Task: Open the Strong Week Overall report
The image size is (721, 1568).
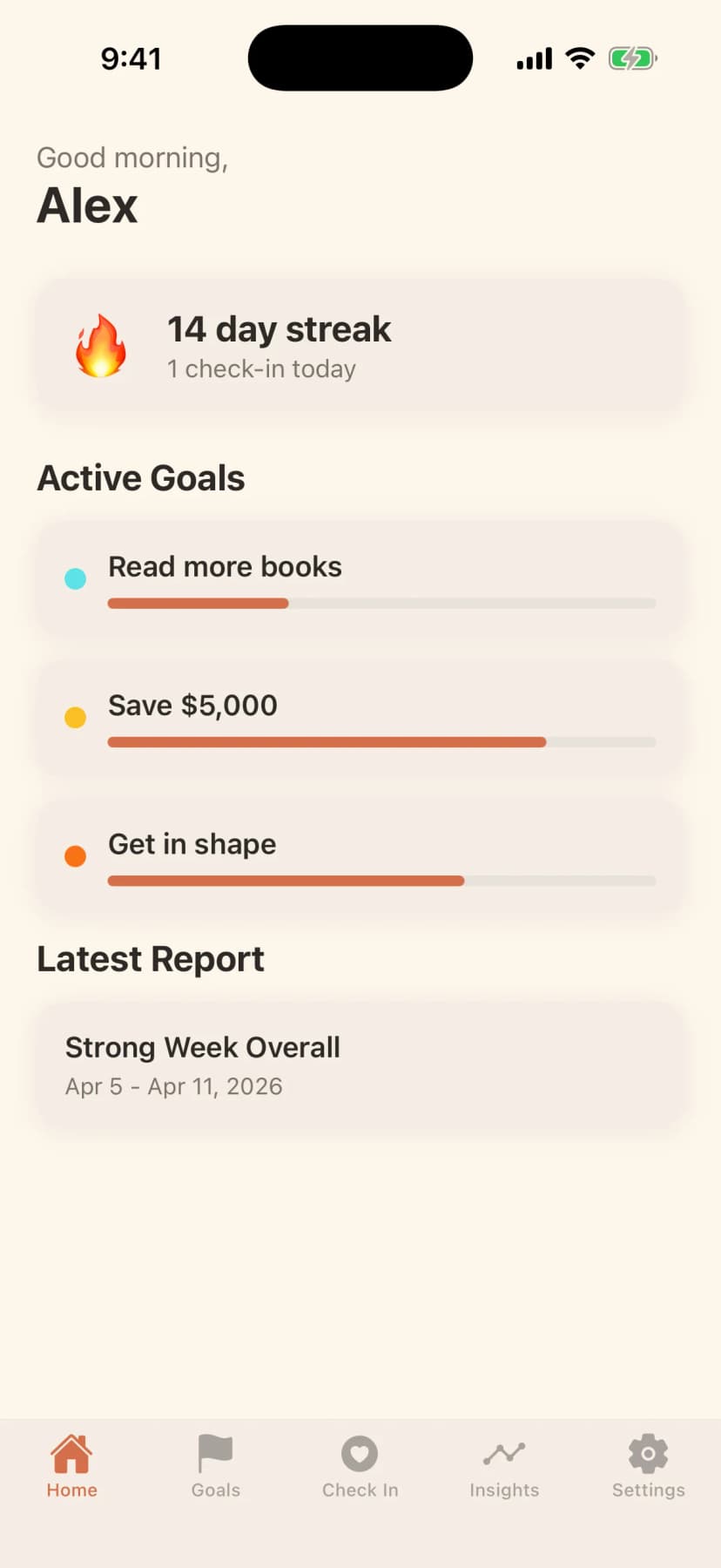Action: [360, 1065]
